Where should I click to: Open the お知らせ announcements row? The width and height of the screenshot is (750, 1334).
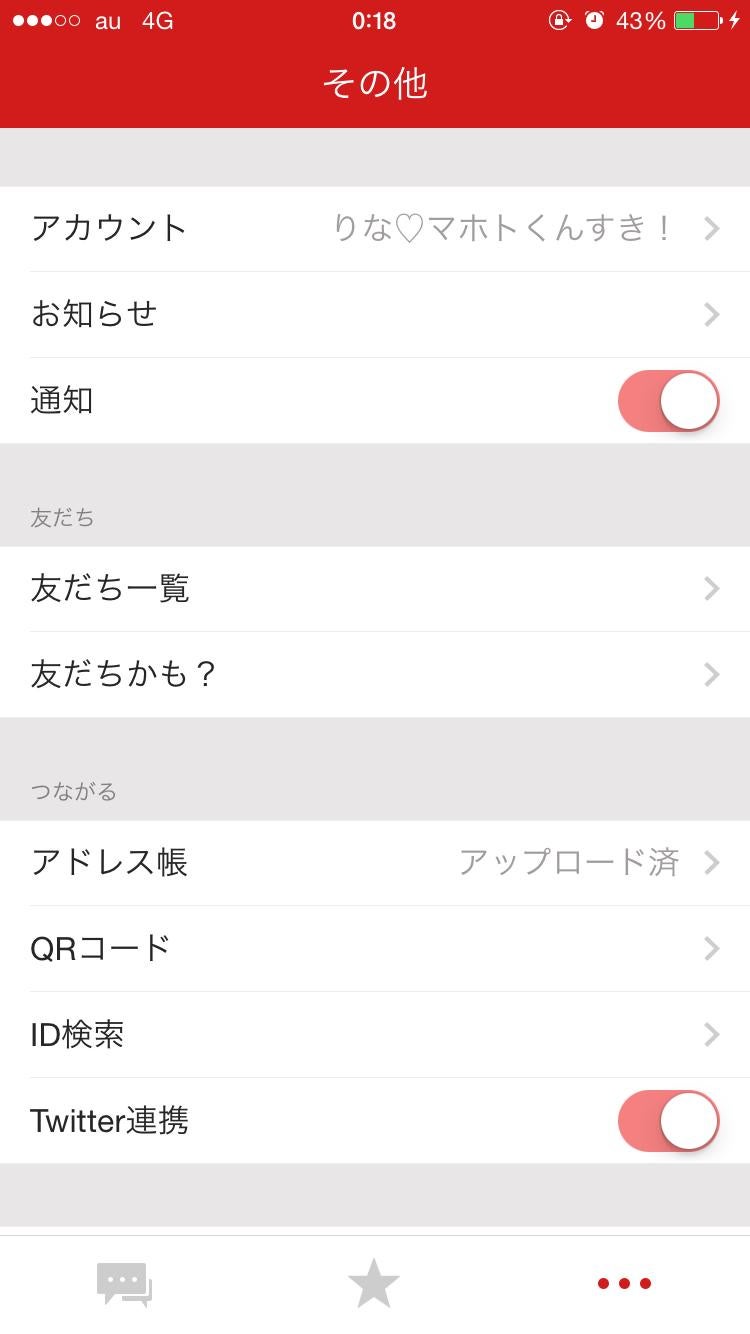pos(375,315)
